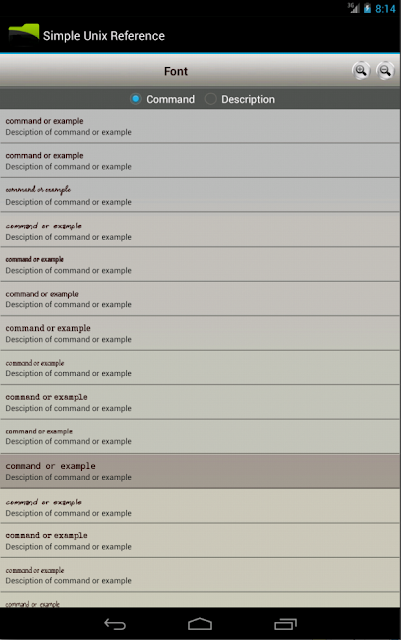Select the Command radio button
The height and width of the screenshot is (640, 401).
pos(136,99)
